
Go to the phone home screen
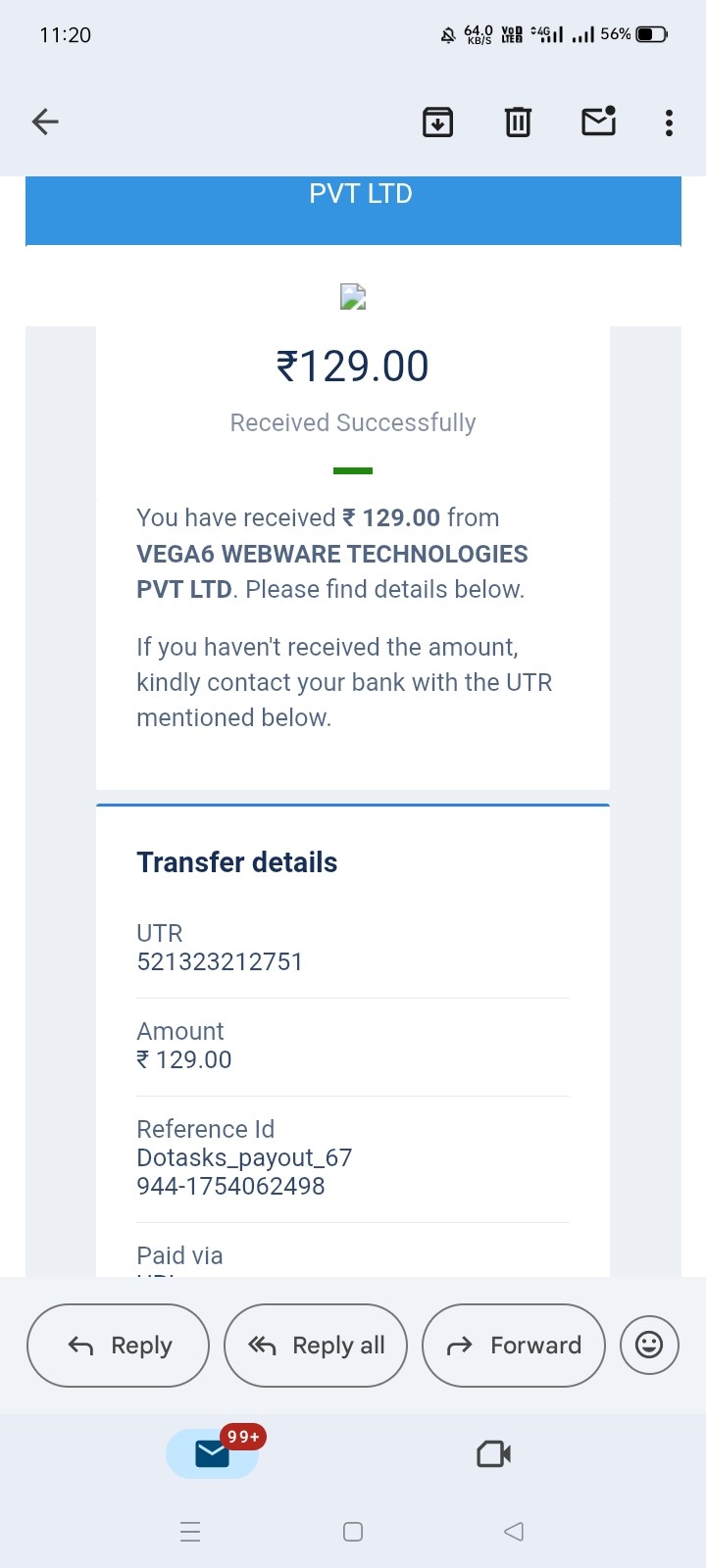pos(353,1532)
